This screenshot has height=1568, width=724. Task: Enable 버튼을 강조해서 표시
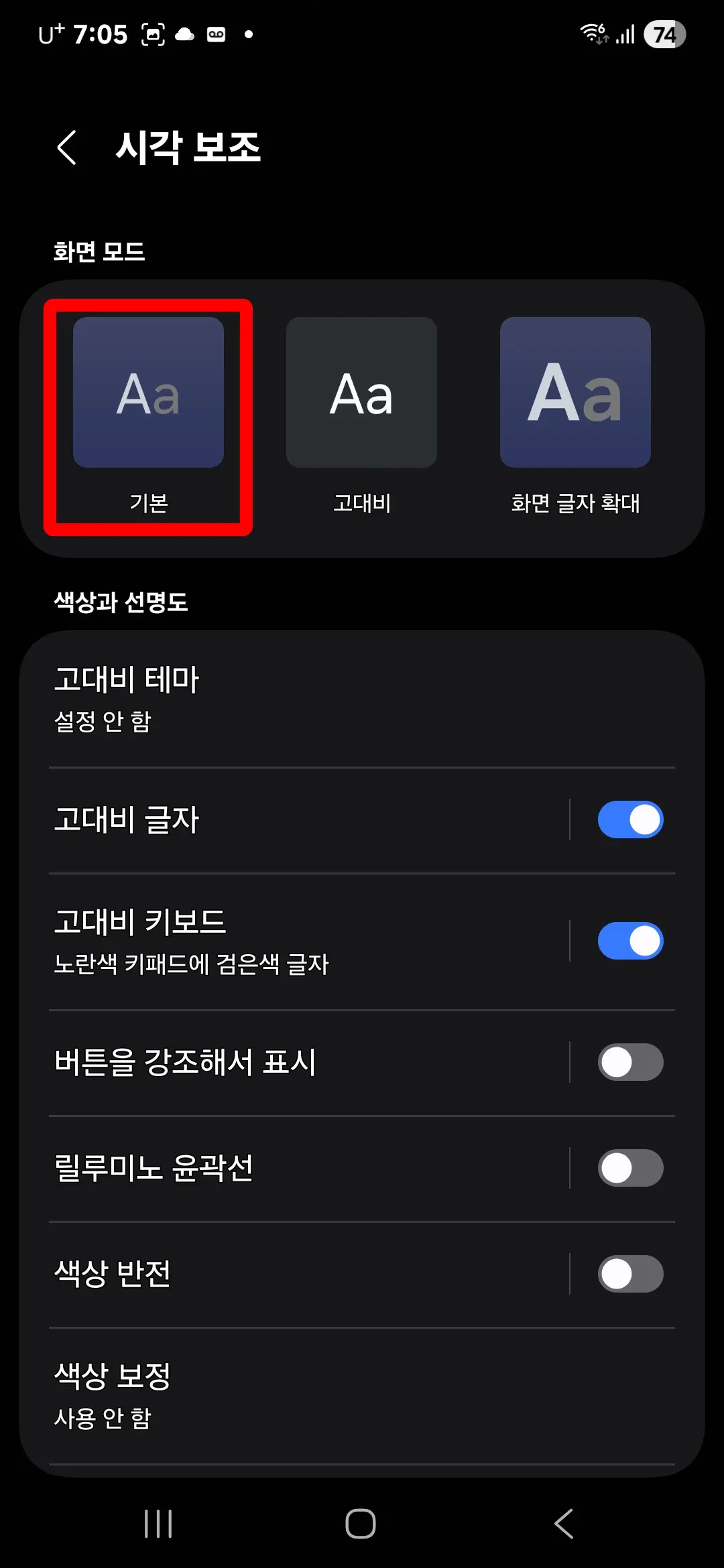(629, 1062)
